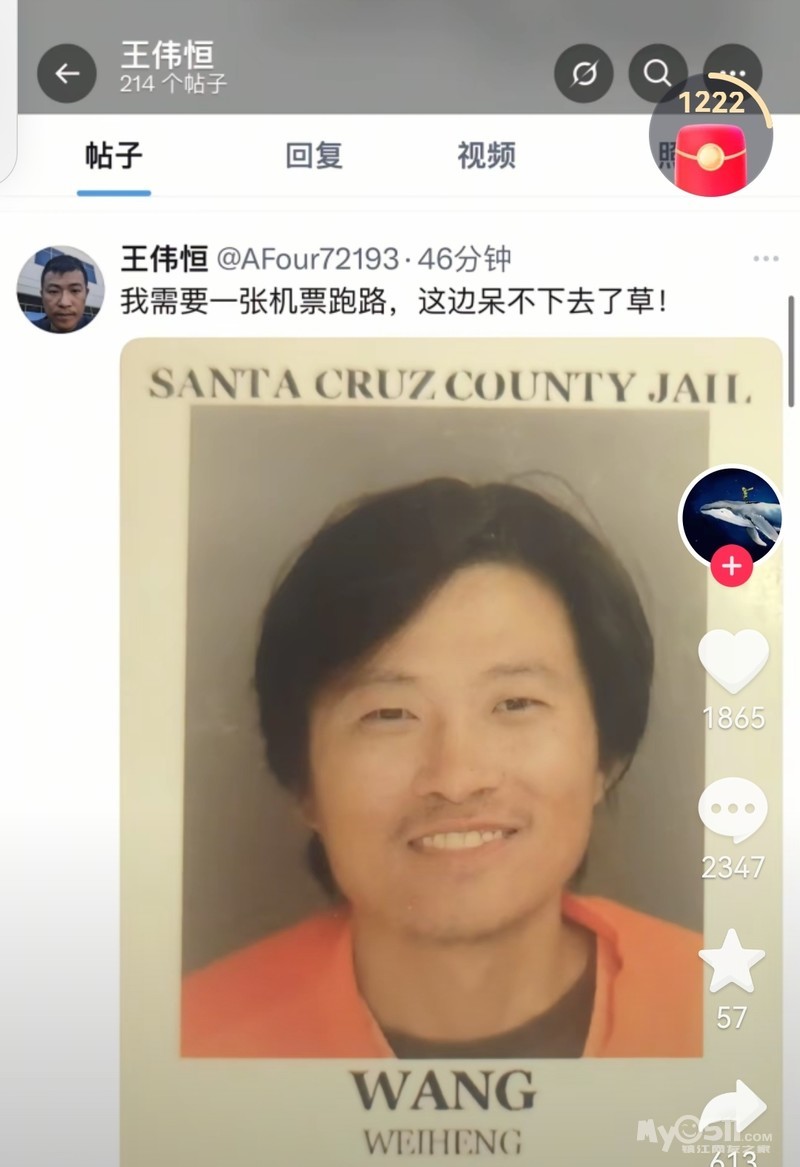This screenshot has height=1167, width=800.
Task: Open the comments with 2347 replies
Action: [x=732, y=811]
